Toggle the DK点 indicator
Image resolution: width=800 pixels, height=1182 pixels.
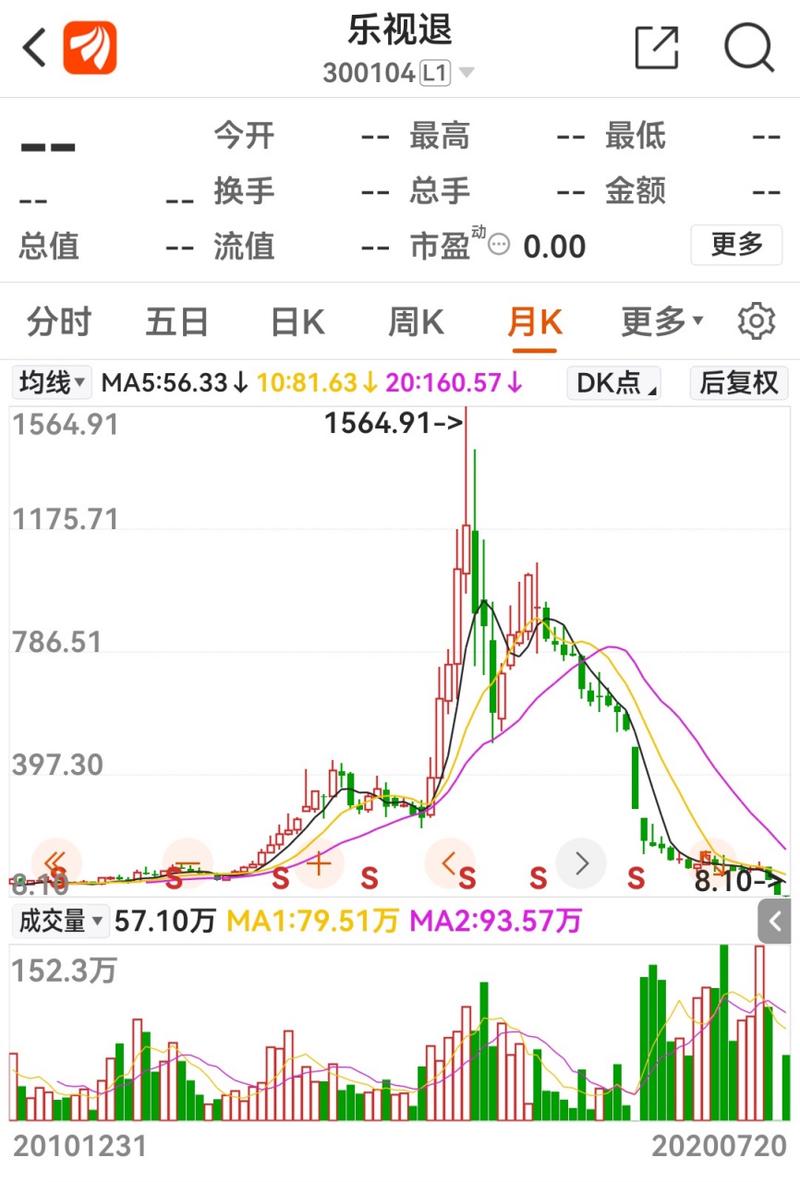pyautogui.click(x=613, y=383)
